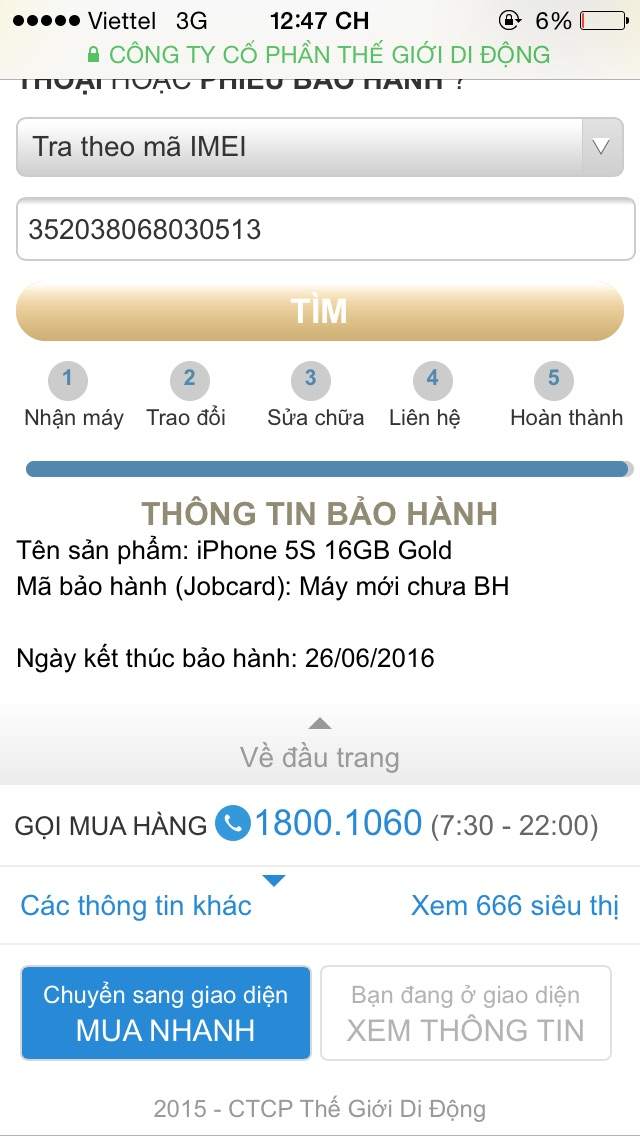Expand Các thông tin khác
Screen dimensions: 640x1136
pyautogui.click(x=136, y=906)
